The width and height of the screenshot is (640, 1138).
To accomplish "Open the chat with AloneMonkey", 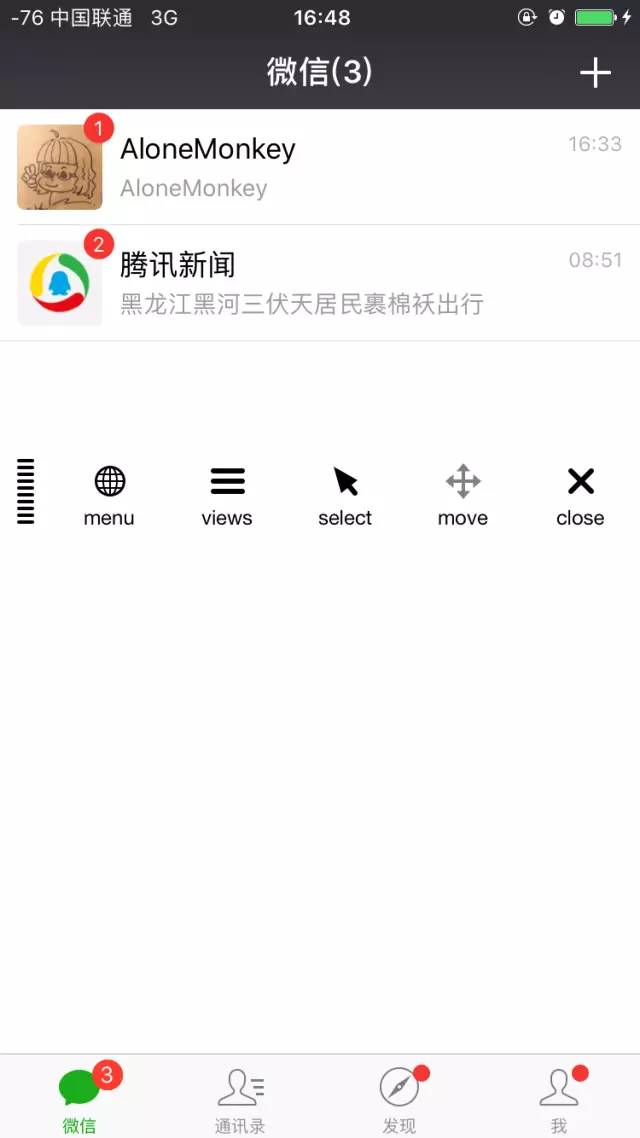I will 320,167.
